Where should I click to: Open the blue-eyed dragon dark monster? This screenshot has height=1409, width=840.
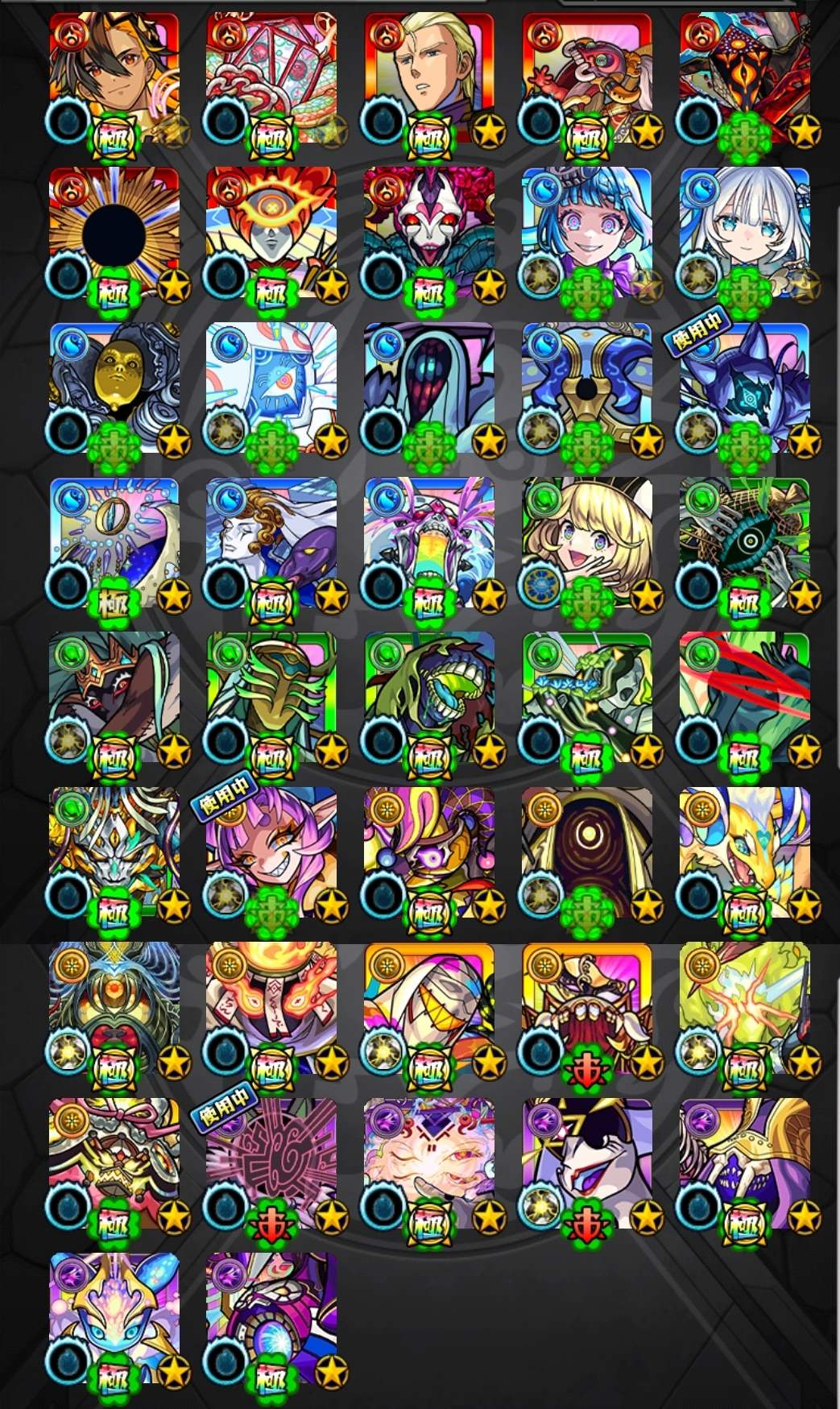114,1317
